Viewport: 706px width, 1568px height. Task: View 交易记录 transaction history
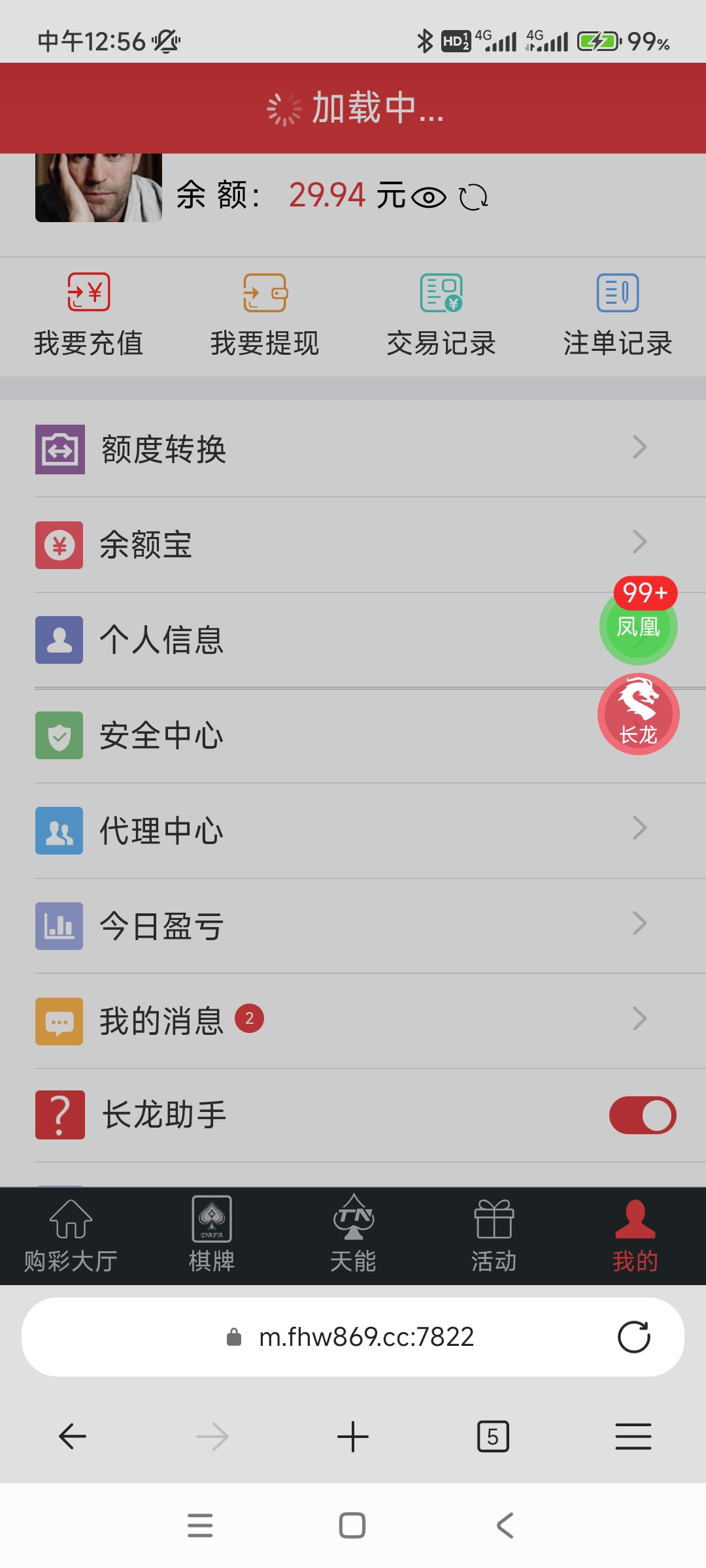coord(441,315)
